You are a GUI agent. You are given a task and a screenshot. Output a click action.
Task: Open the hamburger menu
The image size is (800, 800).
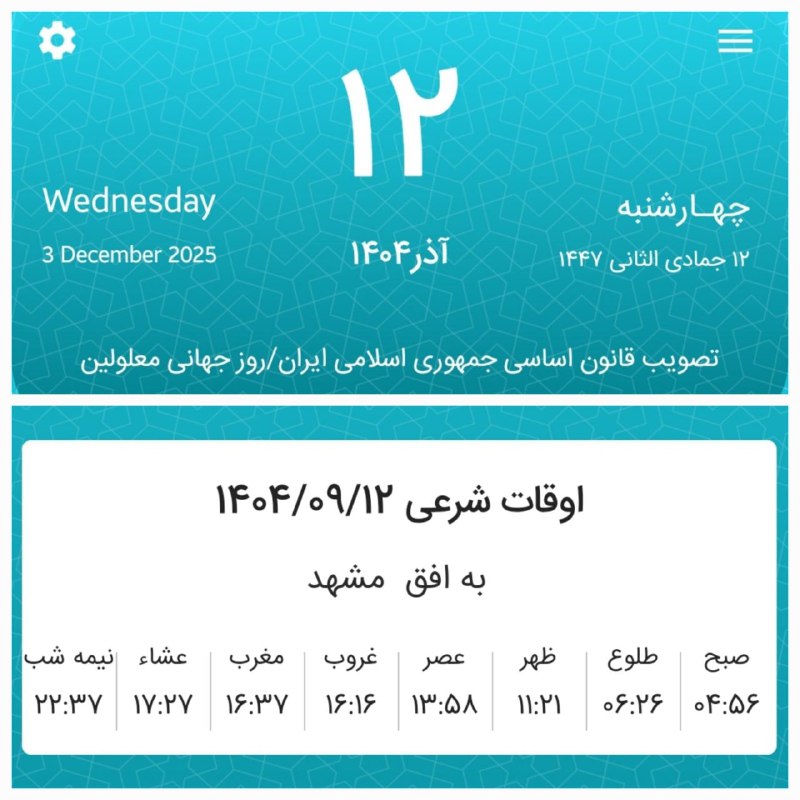(x=735, y=41)
